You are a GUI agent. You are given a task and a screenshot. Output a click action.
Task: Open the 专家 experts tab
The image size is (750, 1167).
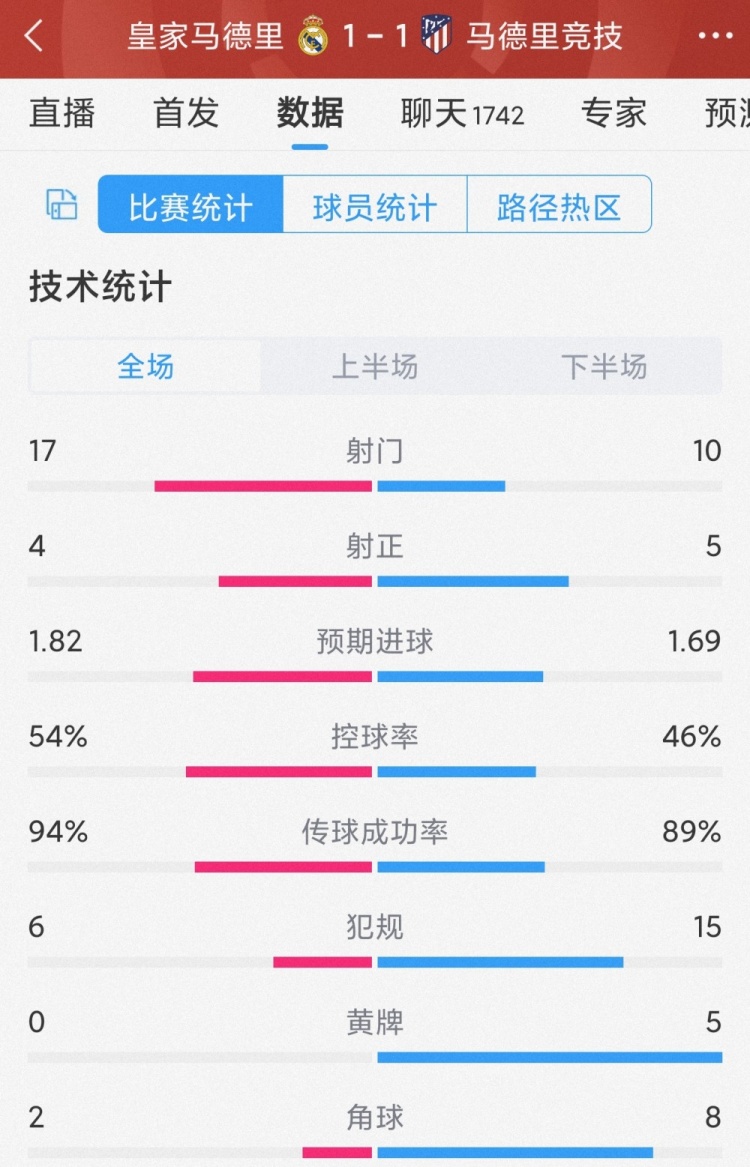(614, 114)
